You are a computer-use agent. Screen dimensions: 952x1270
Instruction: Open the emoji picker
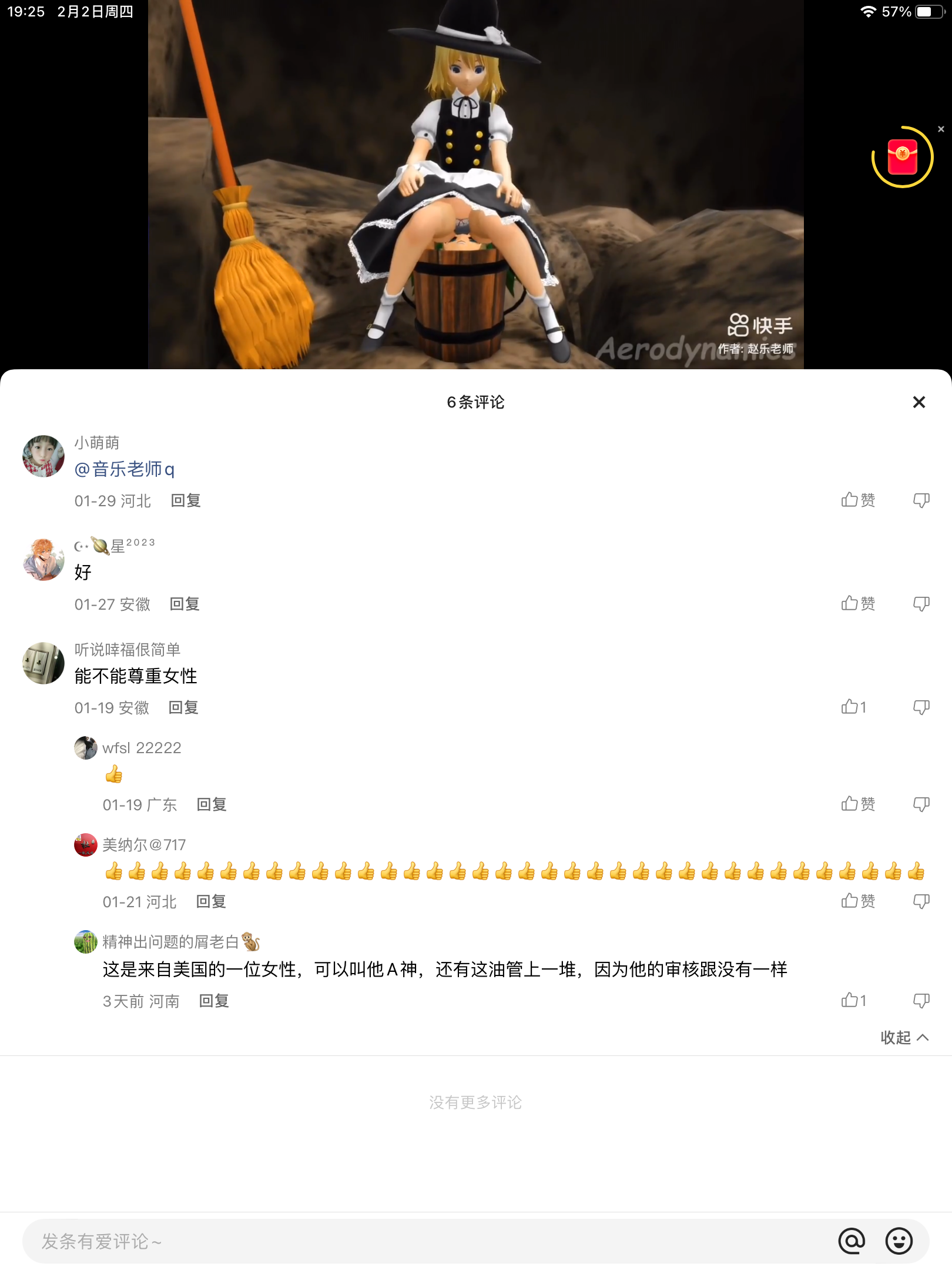pos(899,1241)
